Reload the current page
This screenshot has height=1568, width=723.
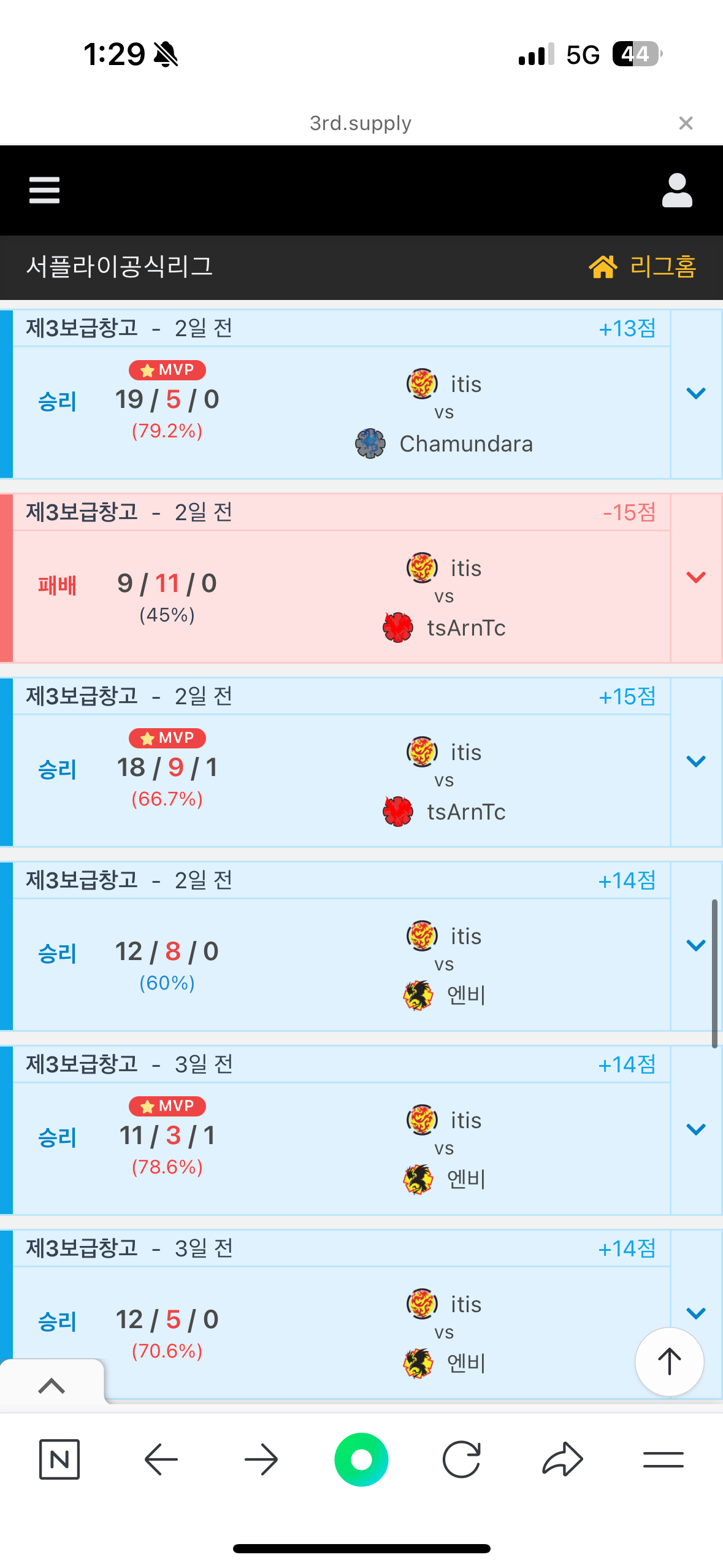tap(461, 1459)
